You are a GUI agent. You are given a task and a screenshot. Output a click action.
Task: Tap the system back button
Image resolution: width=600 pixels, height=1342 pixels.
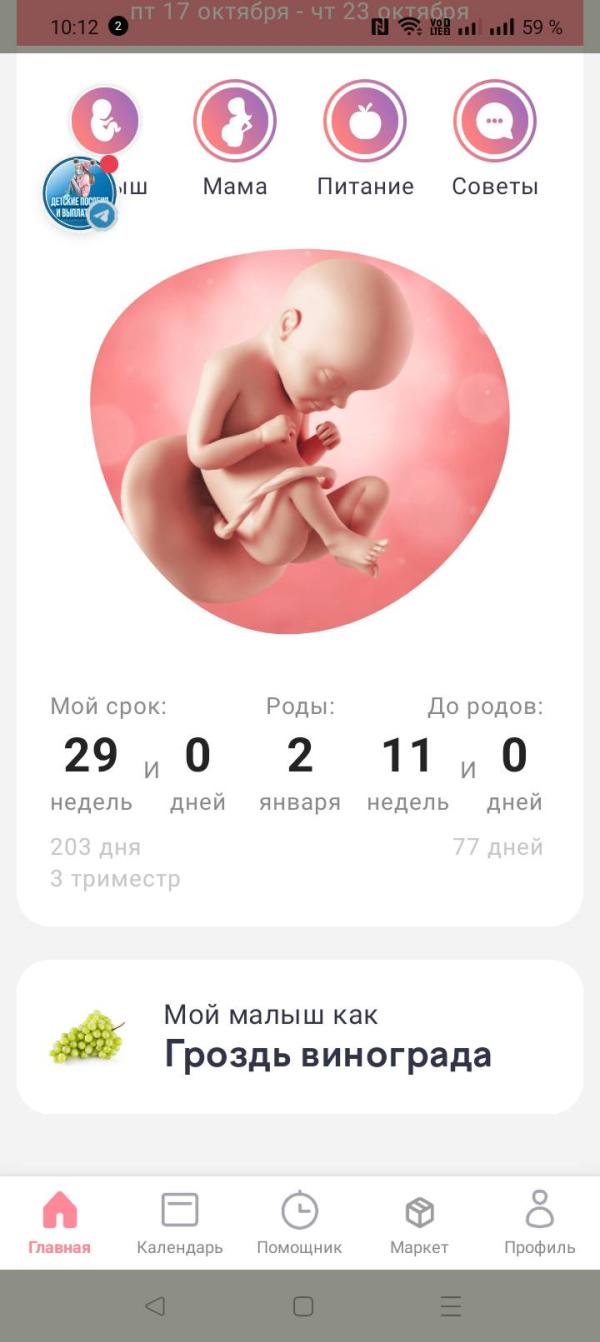(154, 1306)
